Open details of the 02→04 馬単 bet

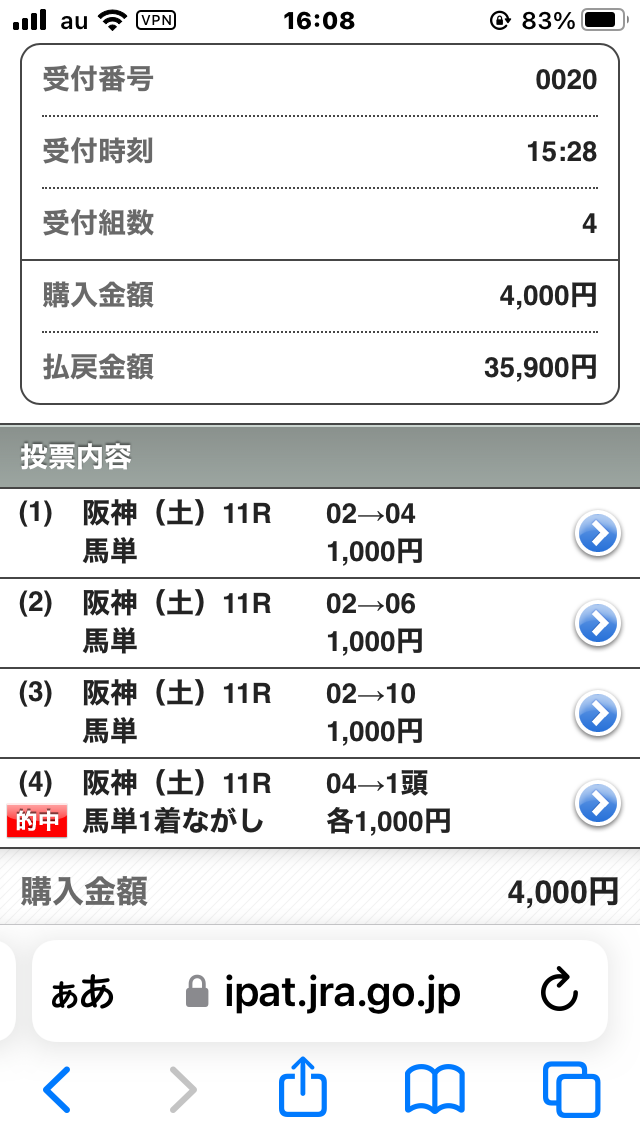[x=596, y=535]
